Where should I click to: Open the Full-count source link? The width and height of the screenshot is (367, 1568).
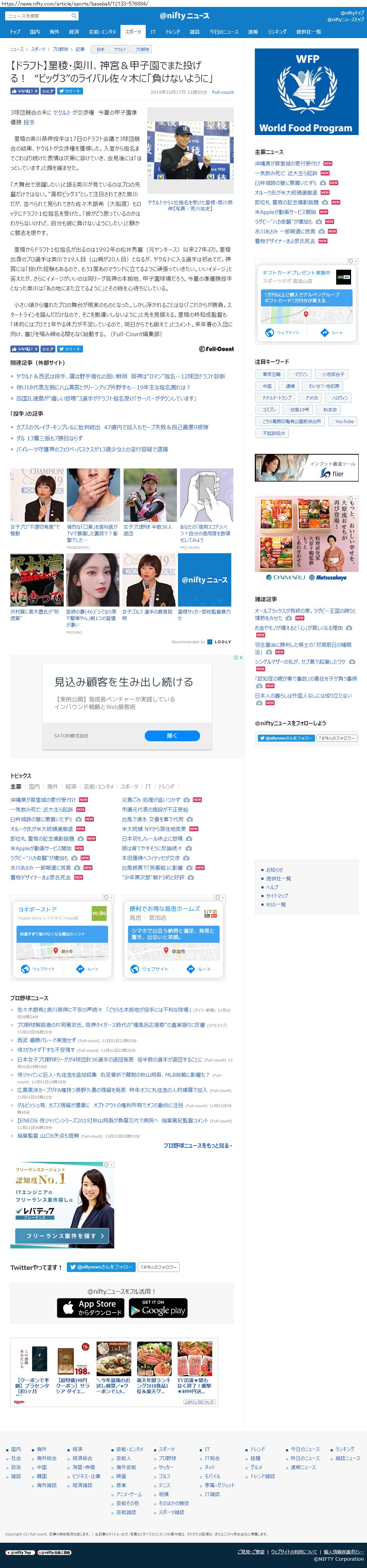coord(223,92)
